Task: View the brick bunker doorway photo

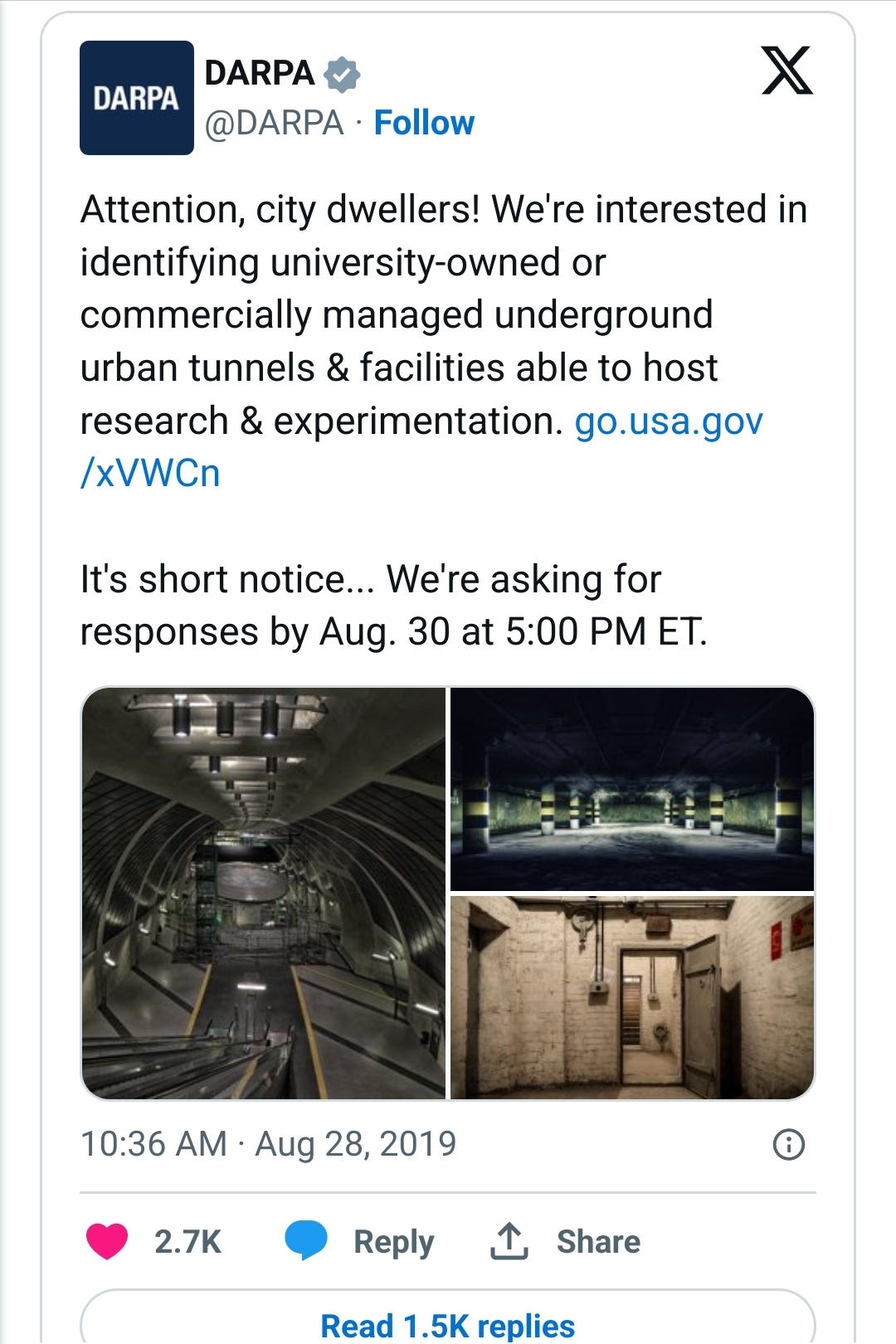Action: click(632, 997)
